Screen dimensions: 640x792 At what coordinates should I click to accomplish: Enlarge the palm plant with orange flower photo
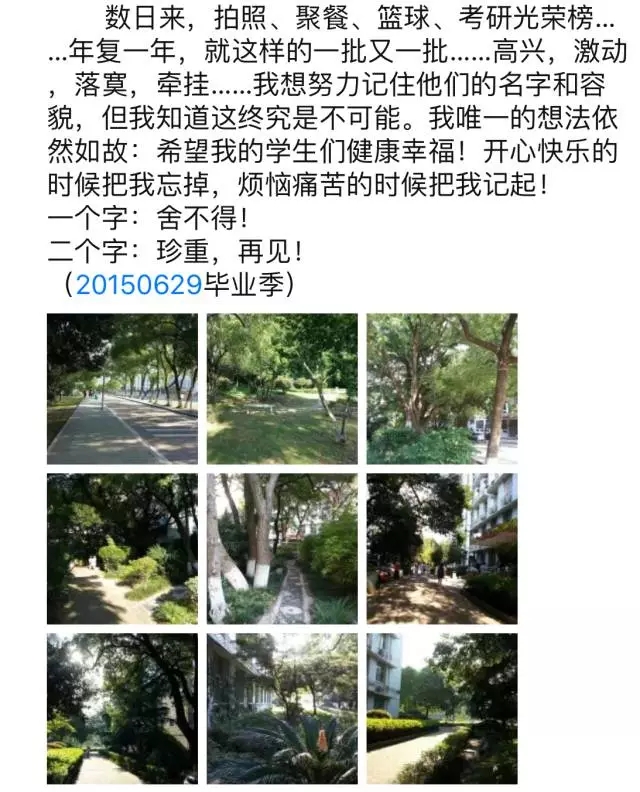pyautogui.click(x=282, y=708)
